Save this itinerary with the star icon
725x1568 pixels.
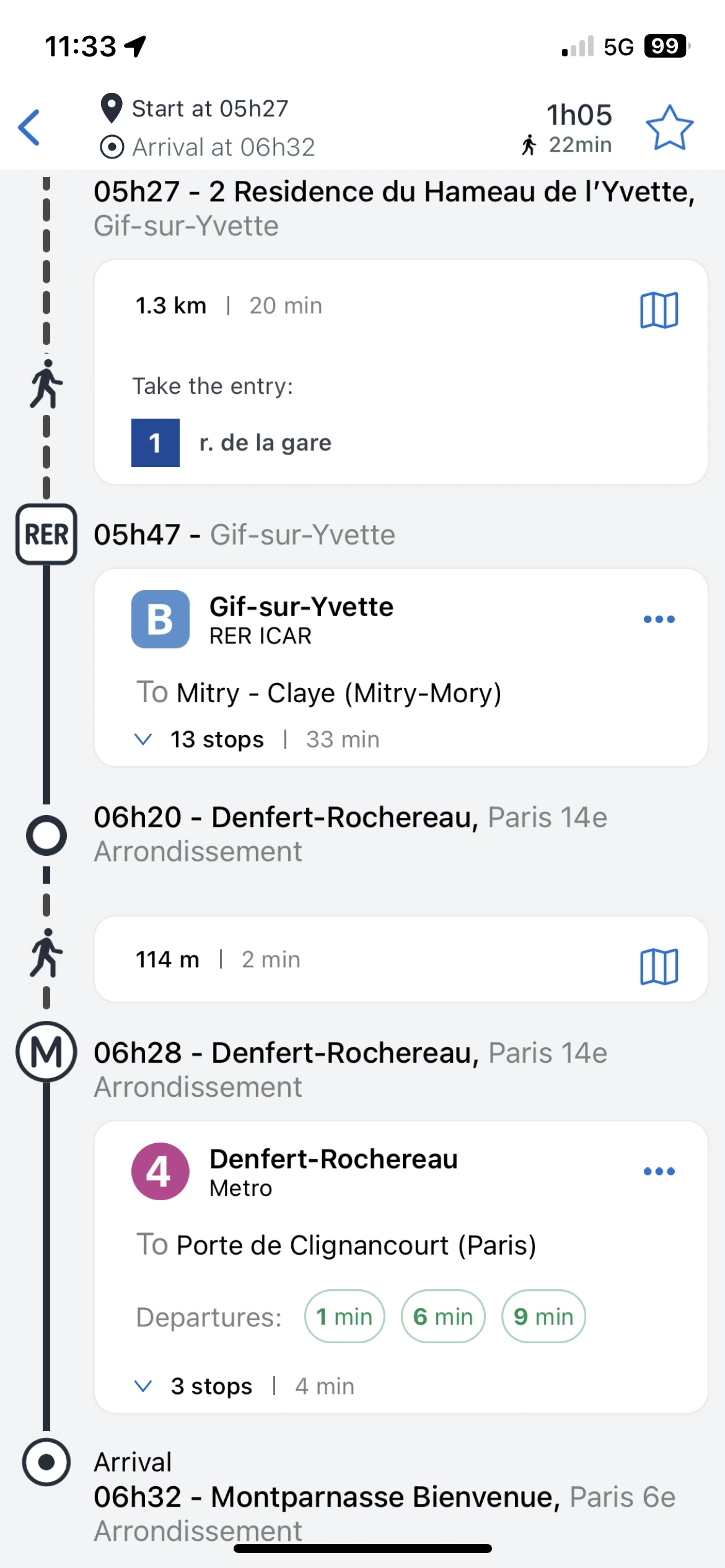(669, 128)
